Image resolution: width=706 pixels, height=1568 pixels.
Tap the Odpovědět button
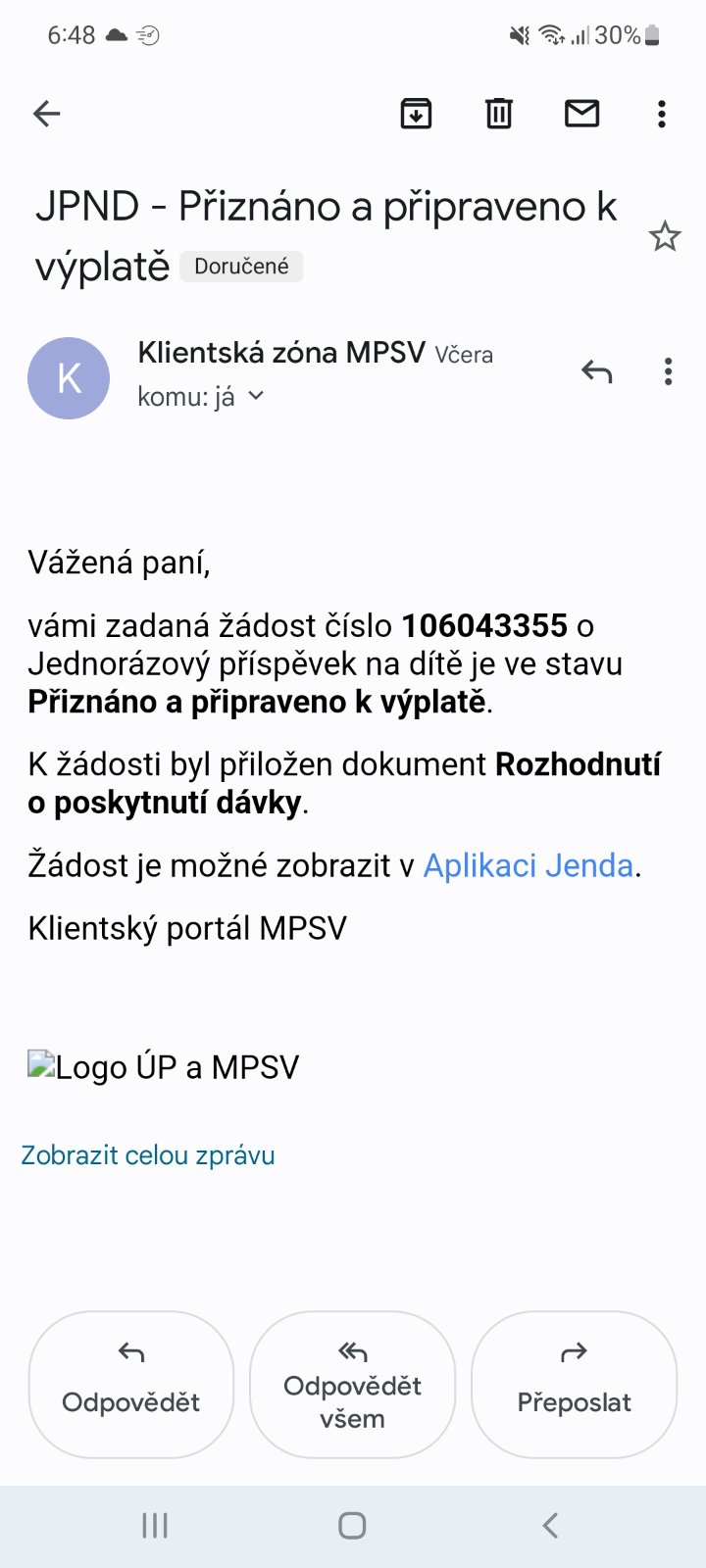[131, 1384]
